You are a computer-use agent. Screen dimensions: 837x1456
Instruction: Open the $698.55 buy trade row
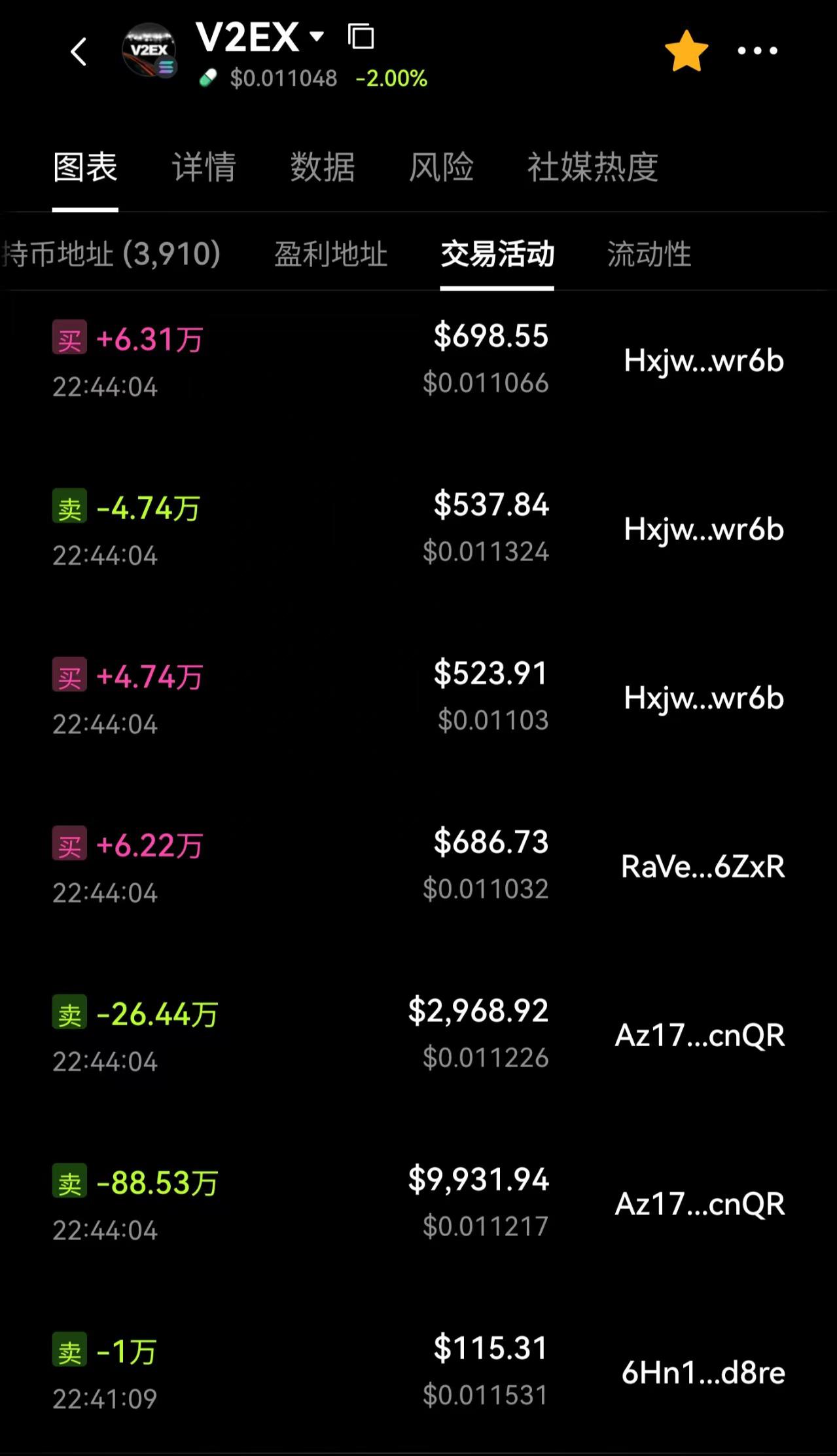pos(419,360)
